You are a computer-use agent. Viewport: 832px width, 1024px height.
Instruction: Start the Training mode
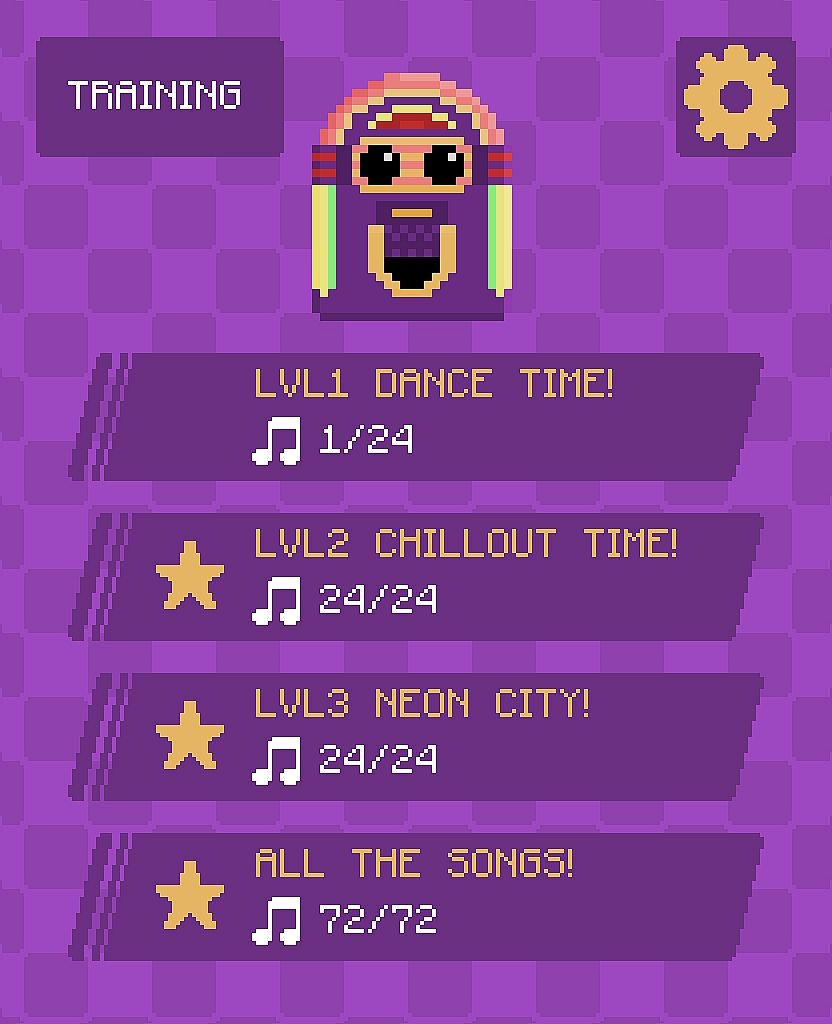(x=159, y=96)
